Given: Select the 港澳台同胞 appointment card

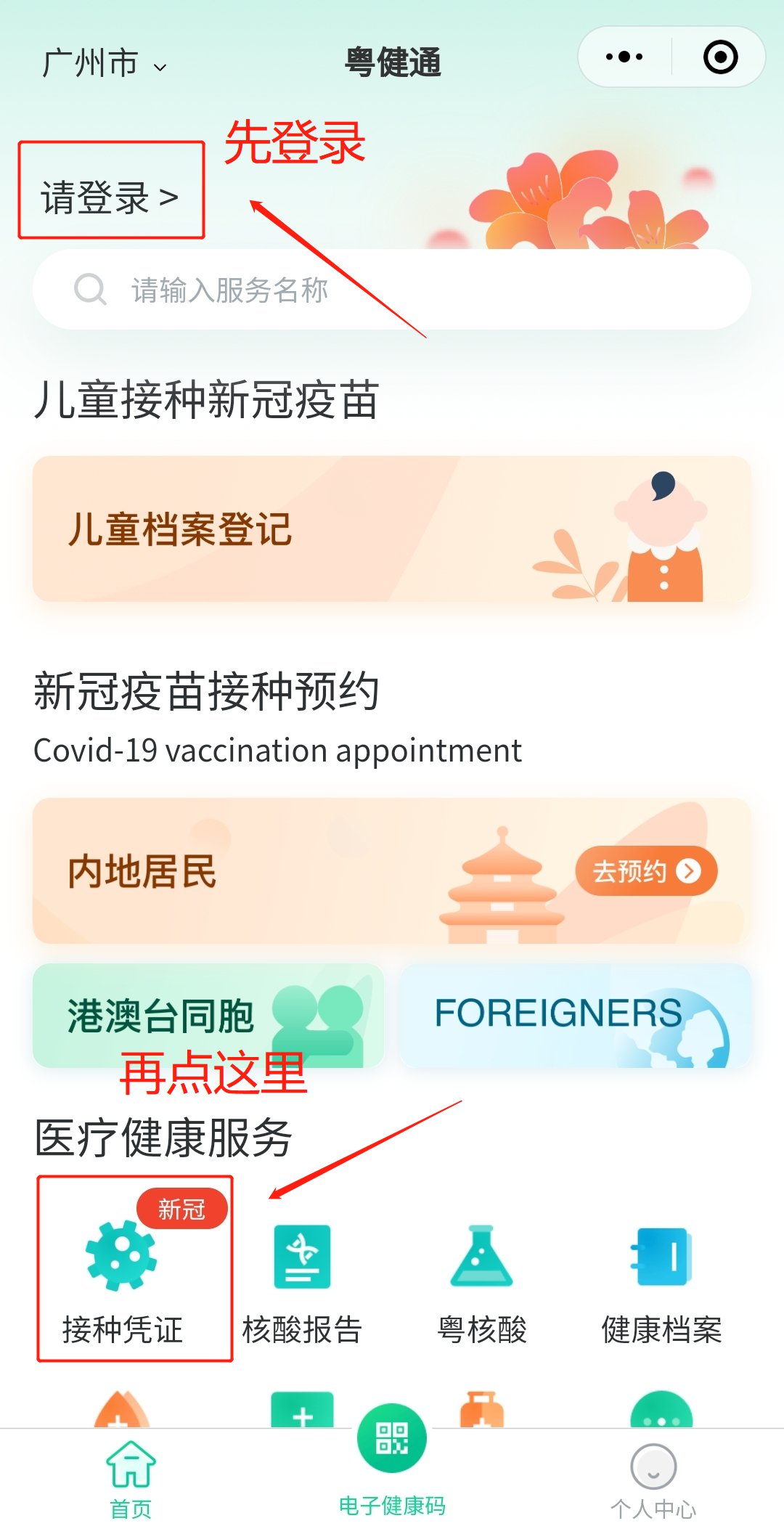Looking at the screenshot, I should coord(208,1015).
